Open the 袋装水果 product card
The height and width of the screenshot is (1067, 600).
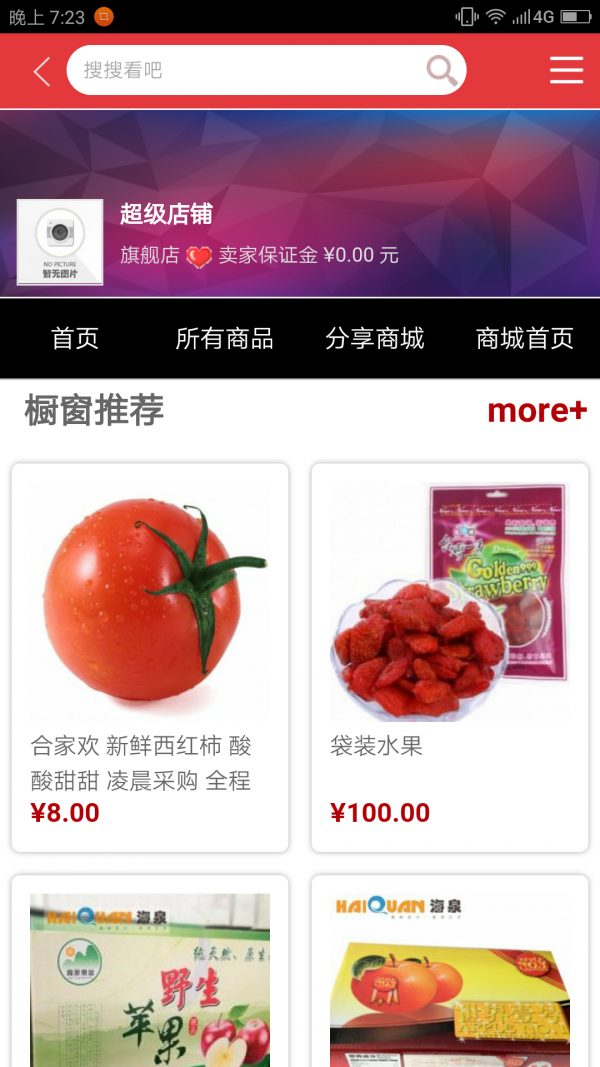pyautogui.click(x=450, y=657)
